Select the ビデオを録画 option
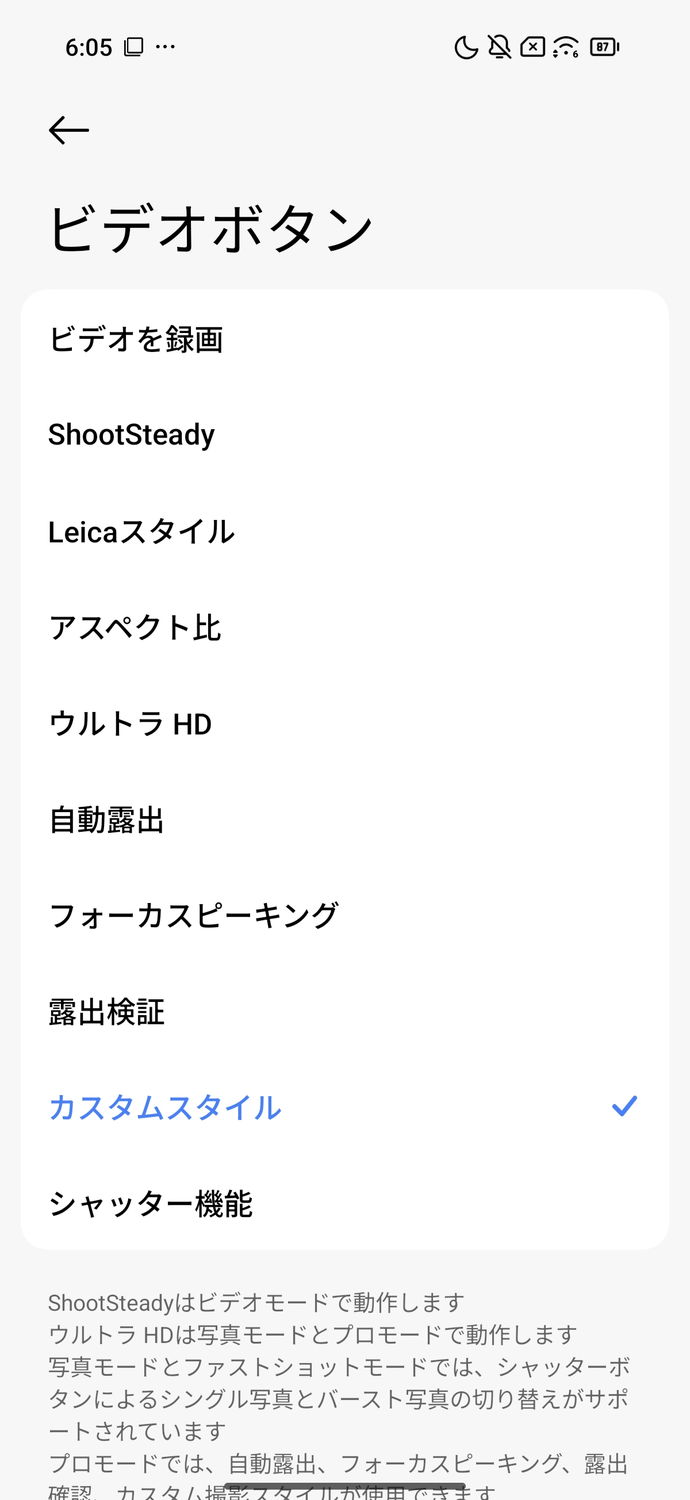 click(136, 340)
